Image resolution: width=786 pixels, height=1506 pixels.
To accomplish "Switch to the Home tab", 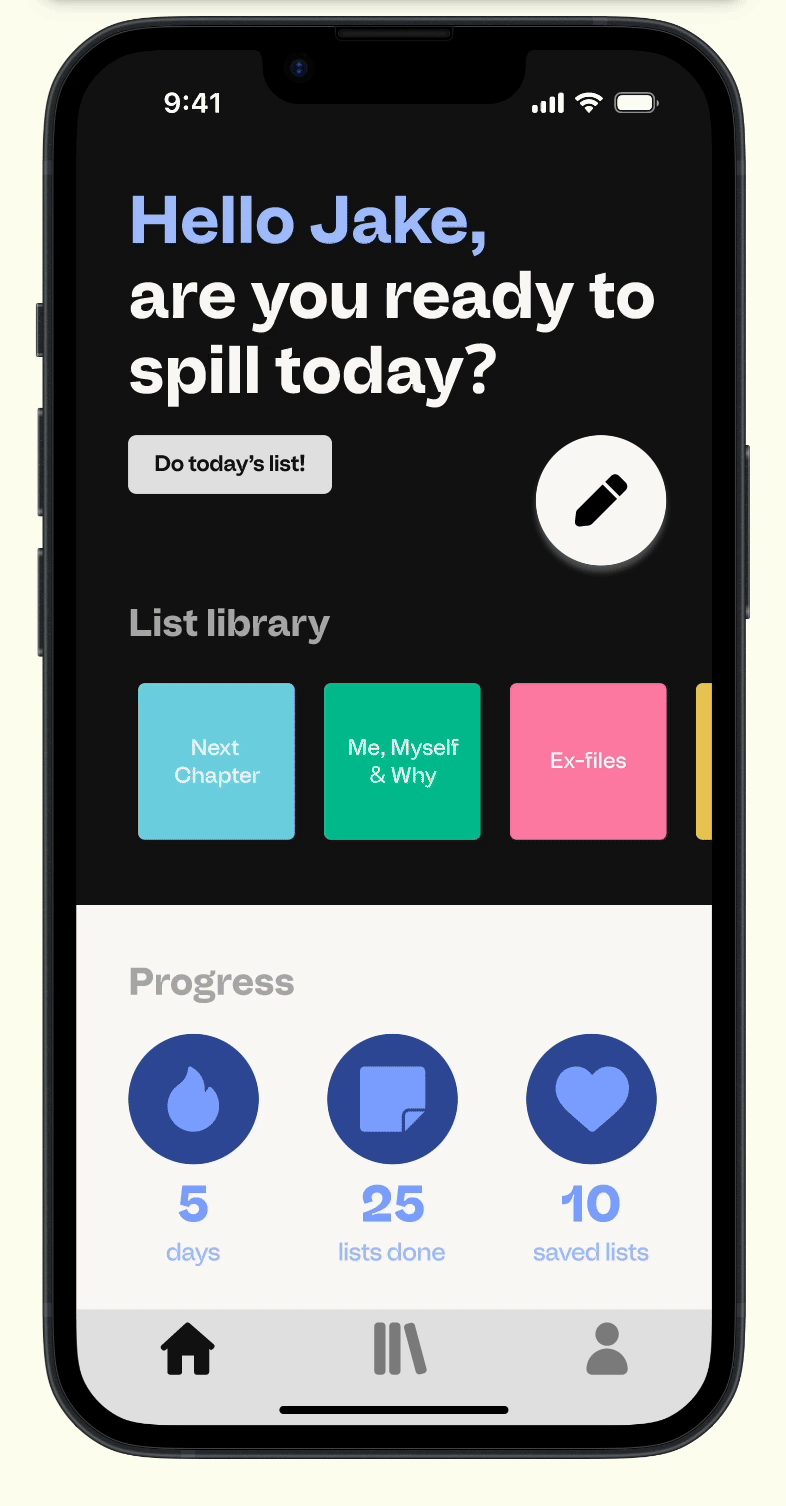I will 188,1348.
